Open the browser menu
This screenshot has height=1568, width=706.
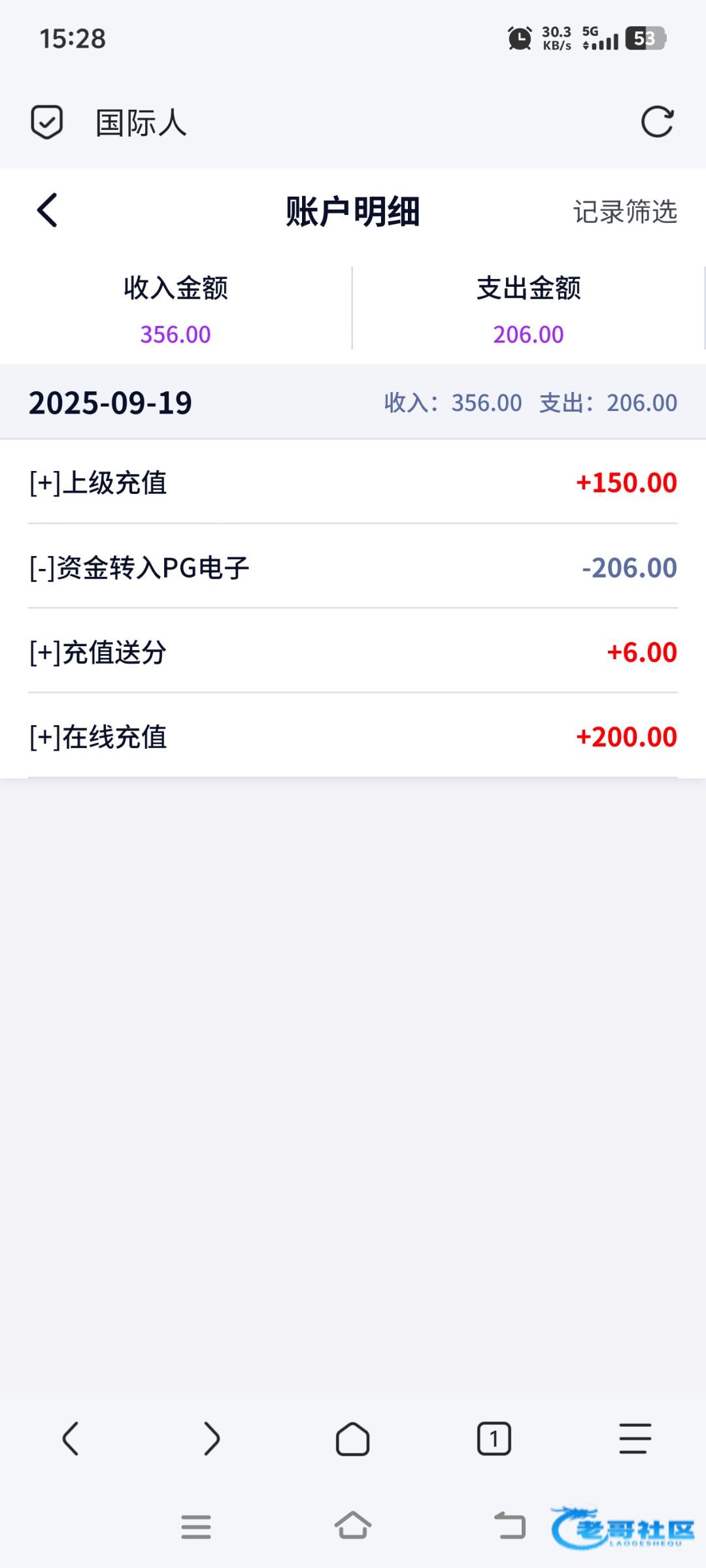[635, 1439]
